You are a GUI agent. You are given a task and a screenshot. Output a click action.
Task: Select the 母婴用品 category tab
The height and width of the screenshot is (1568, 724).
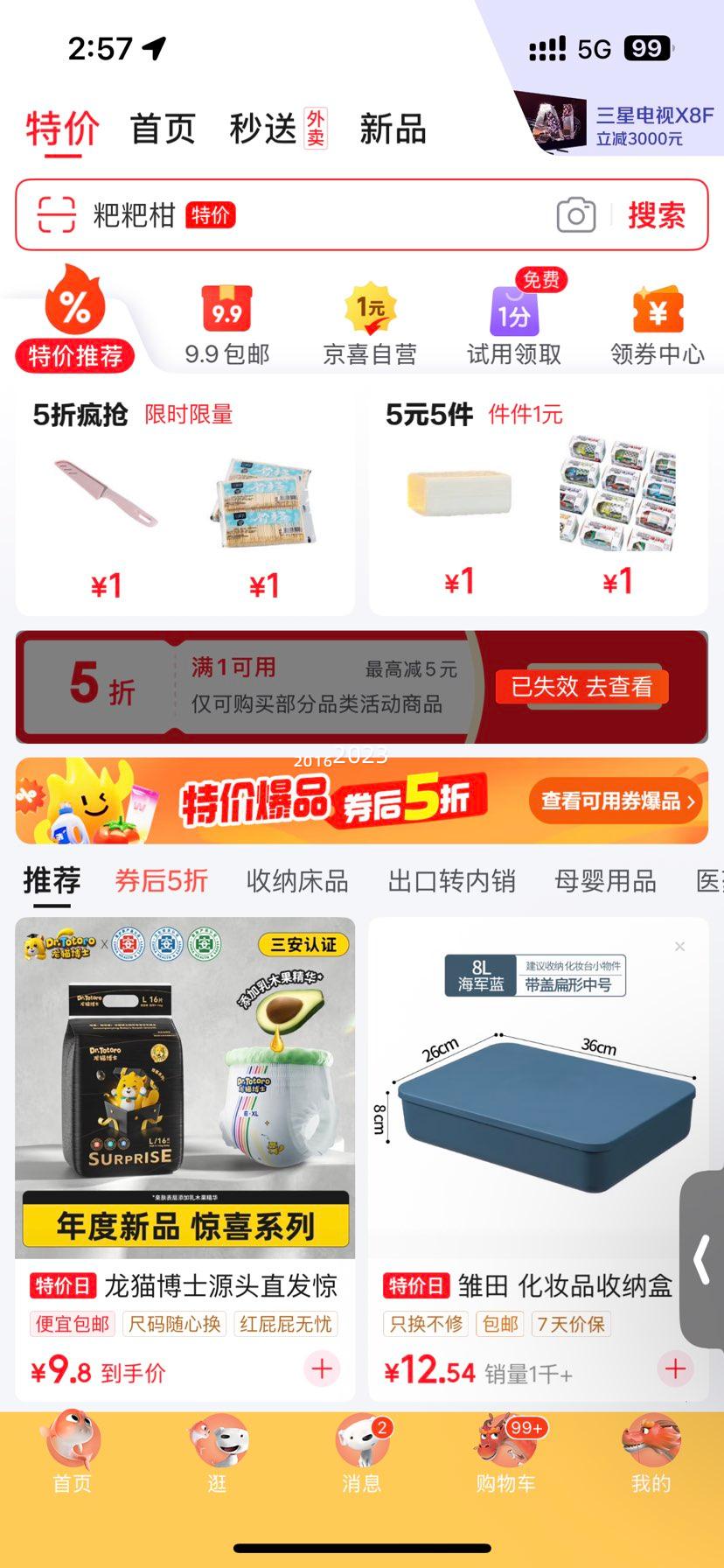tap(605, 880)
